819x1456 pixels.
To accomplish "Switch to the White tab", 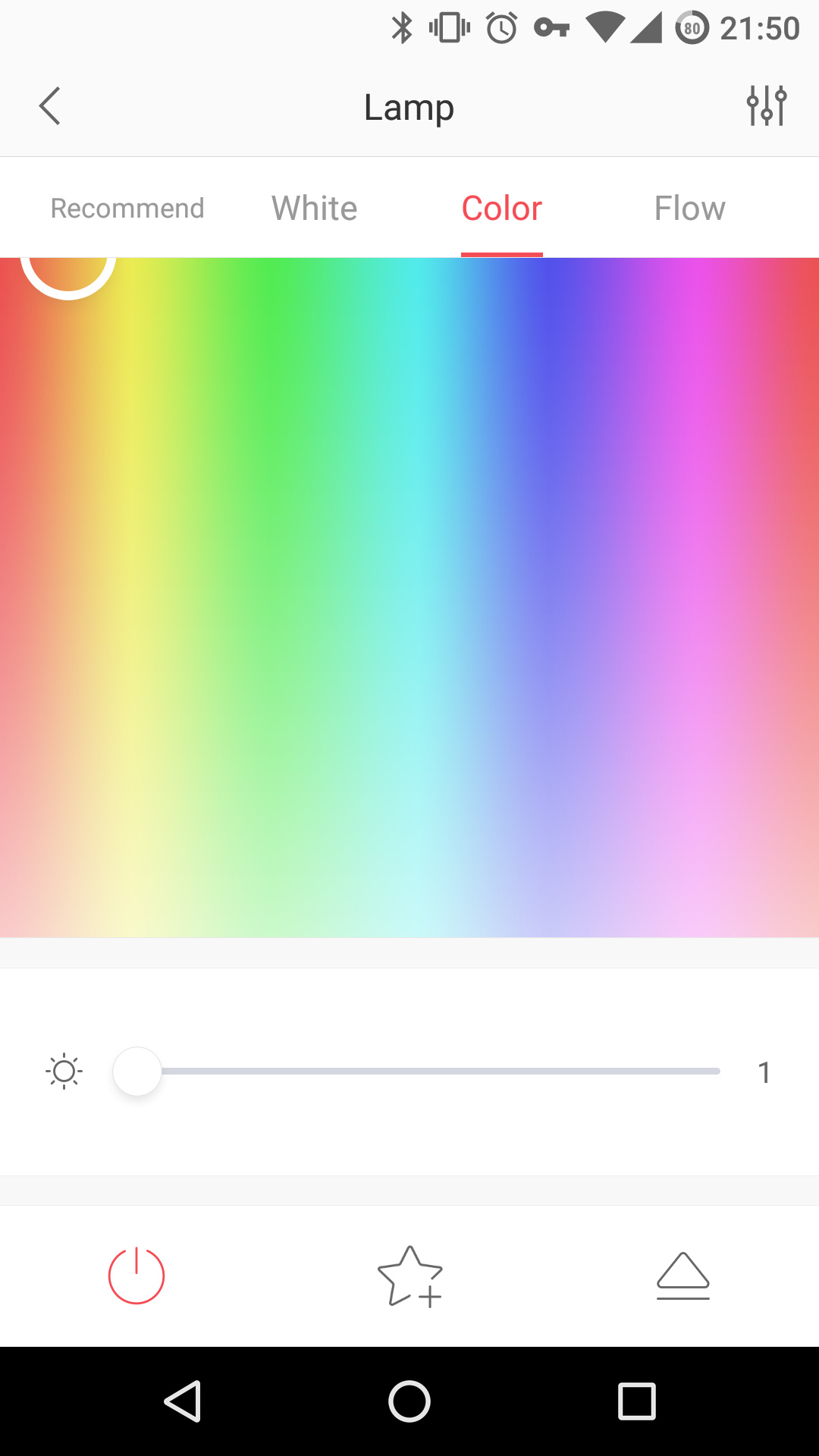I will pyautogui.click(x=315, y=208).
